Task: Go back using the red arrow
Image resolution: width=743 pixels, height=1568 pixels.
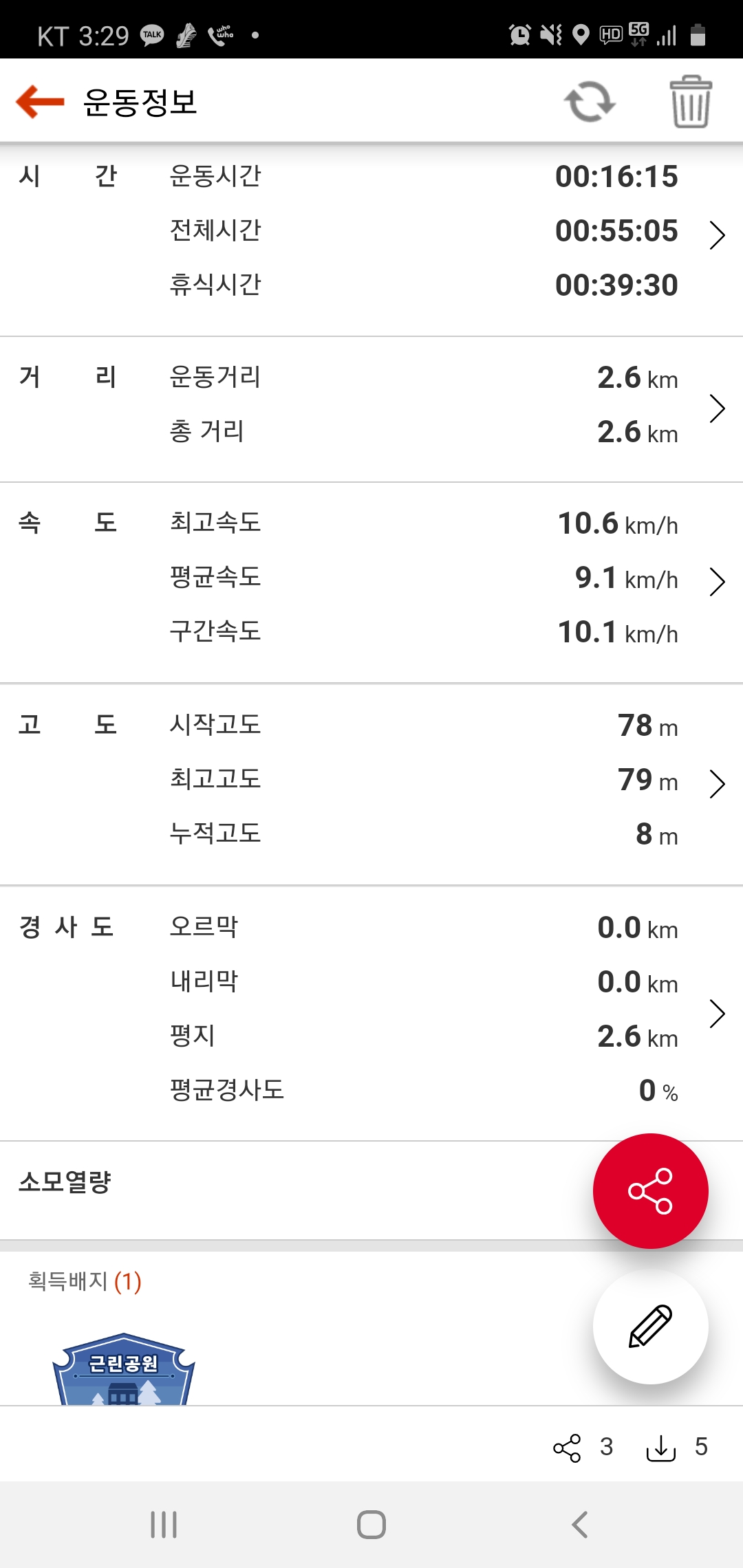Action: (x=40, y=102)
